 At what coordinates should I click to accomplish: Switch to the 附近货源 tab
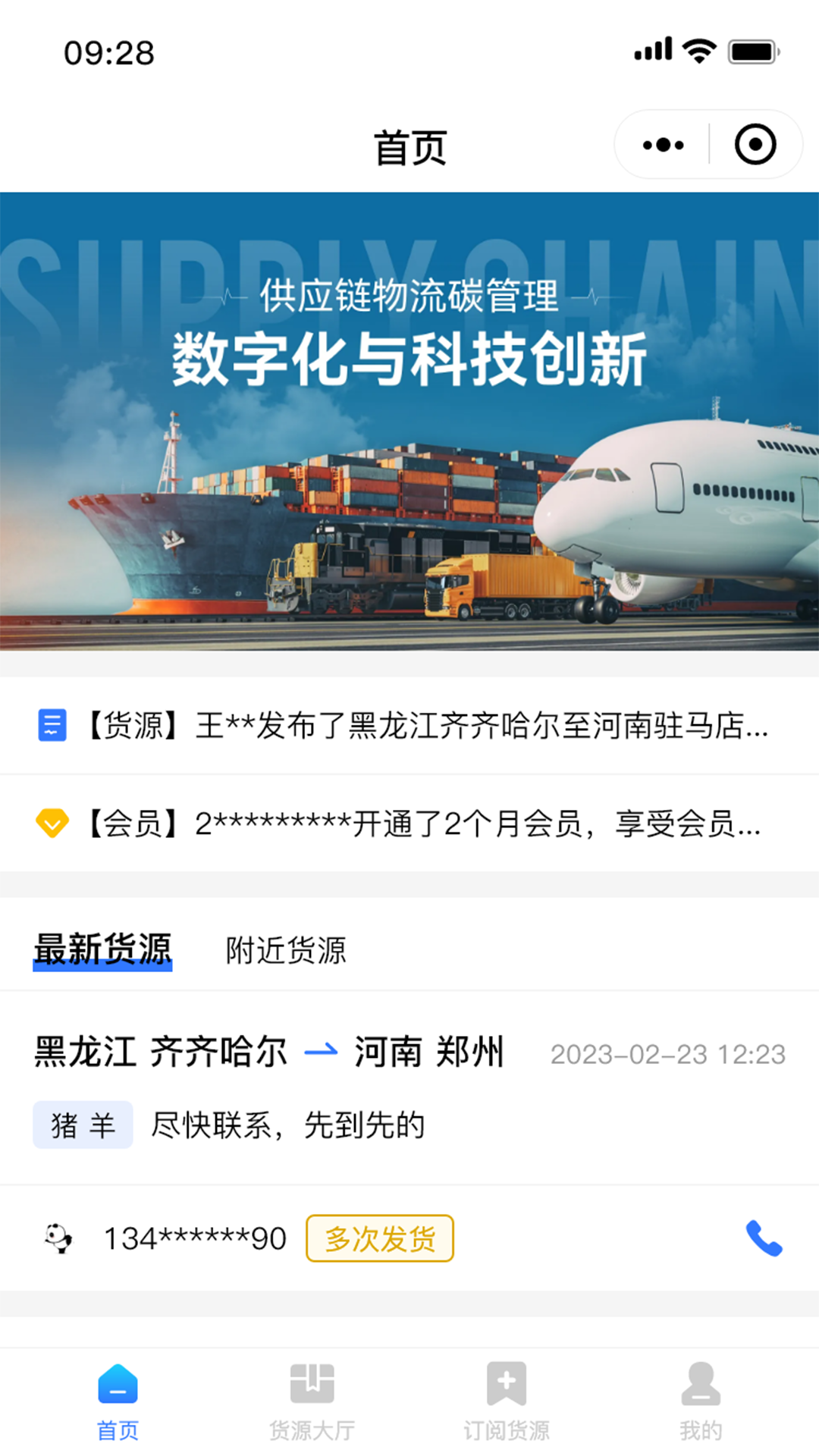click(284, 949)
